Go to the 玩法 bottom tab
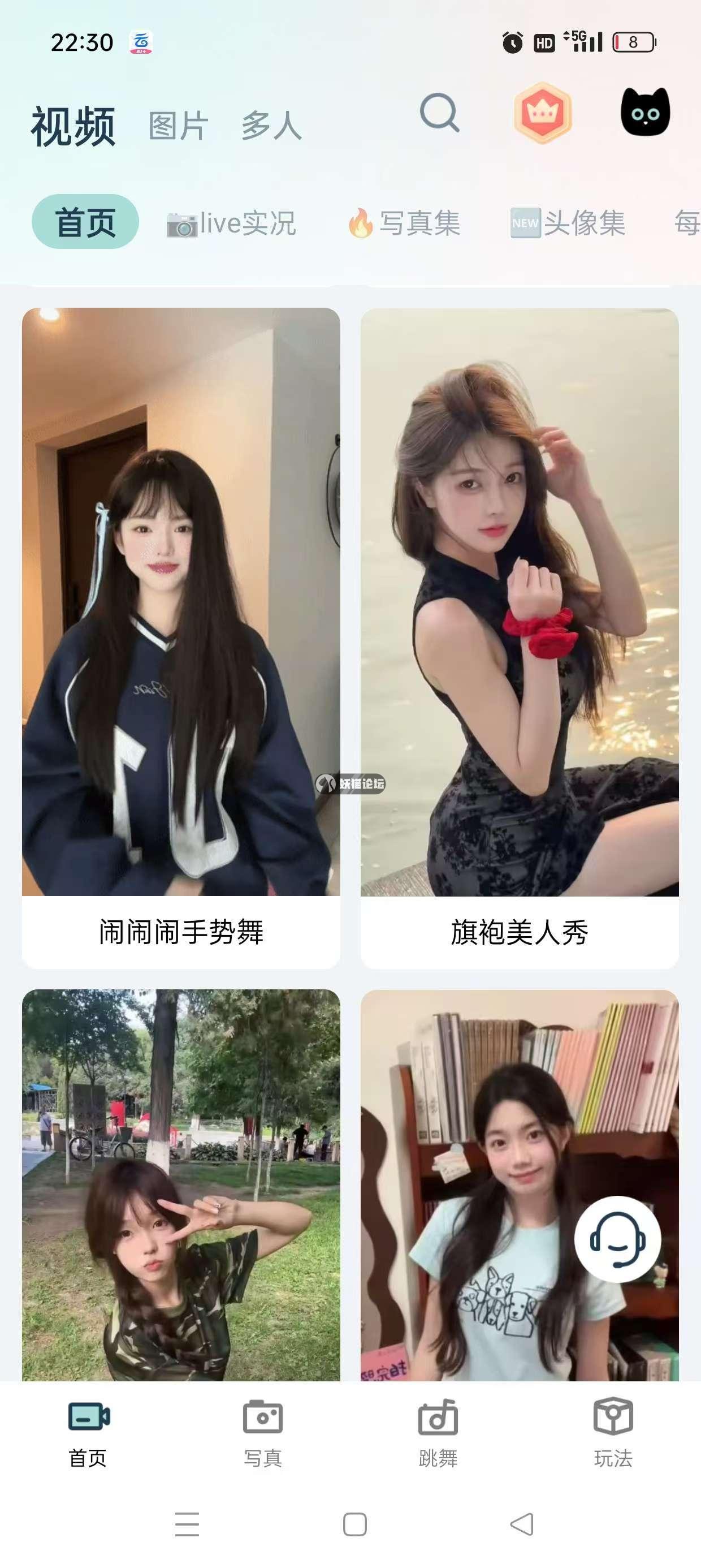Viewport: 701px width, 1568px height. point(613,1433)
